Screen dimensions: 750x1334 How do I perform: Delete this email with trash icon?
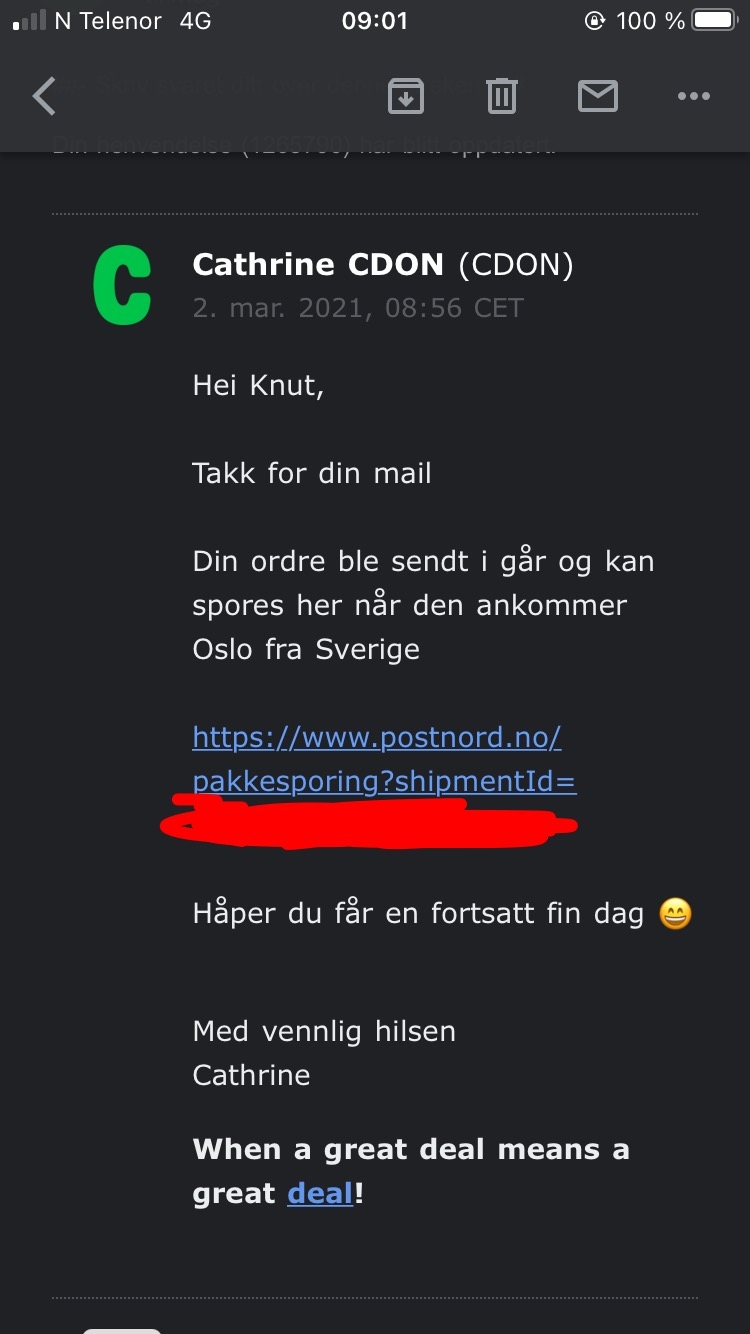(x=502, y=97)
